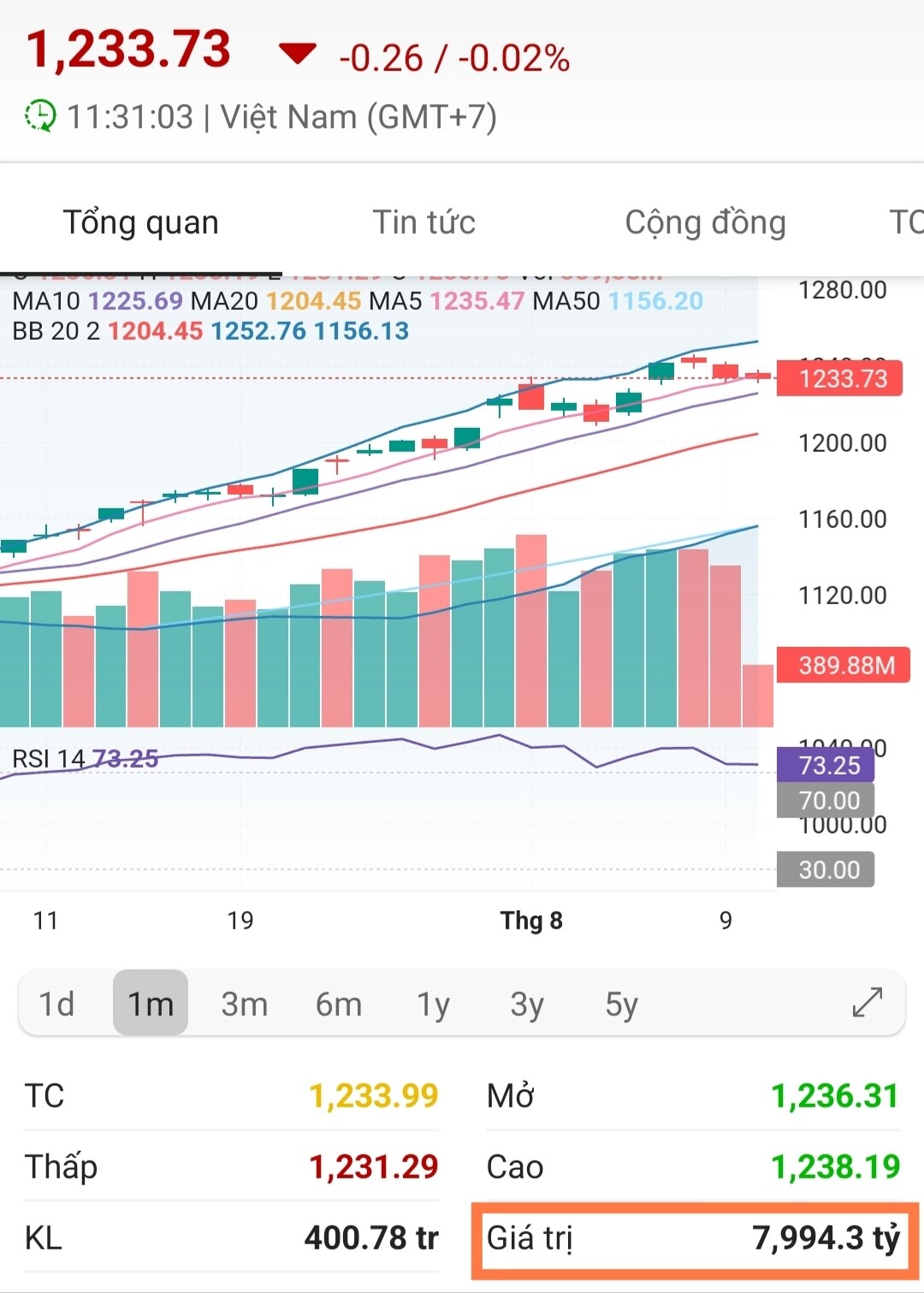Select the 1m chart range

[151, 1004]
